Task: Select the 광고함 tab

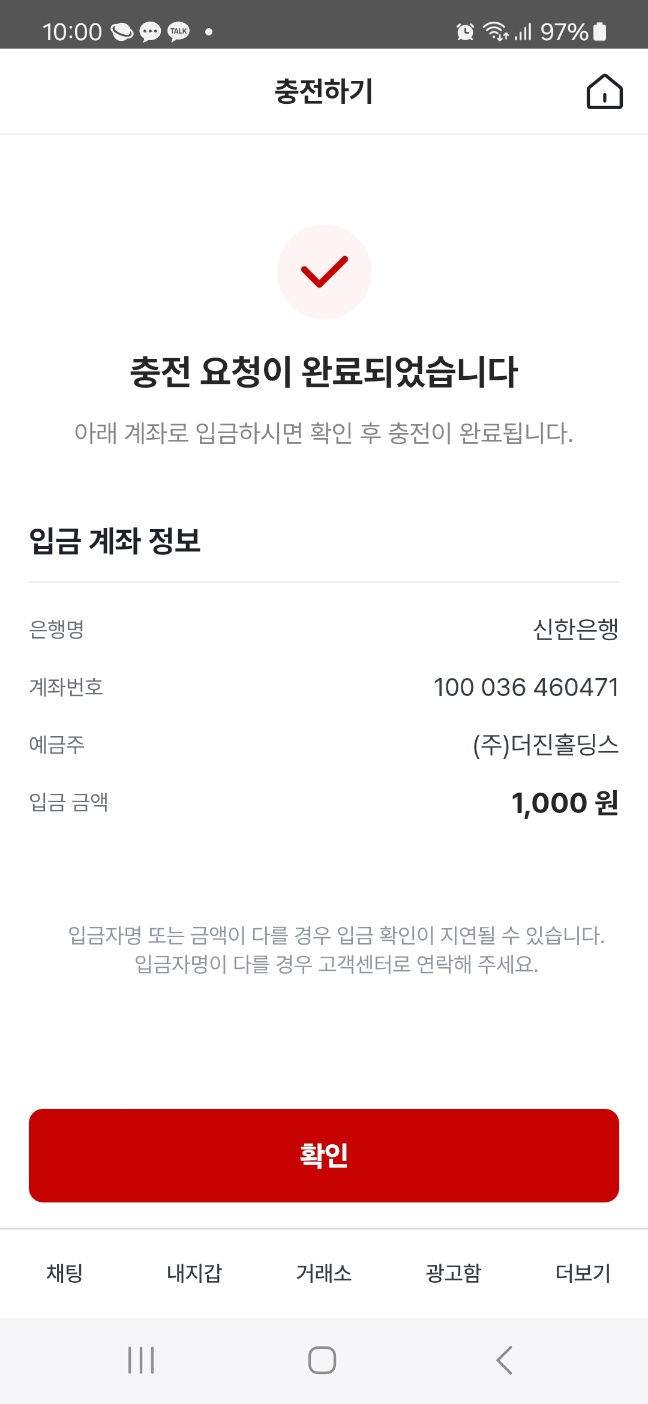Action: [x=453, y=1273]
